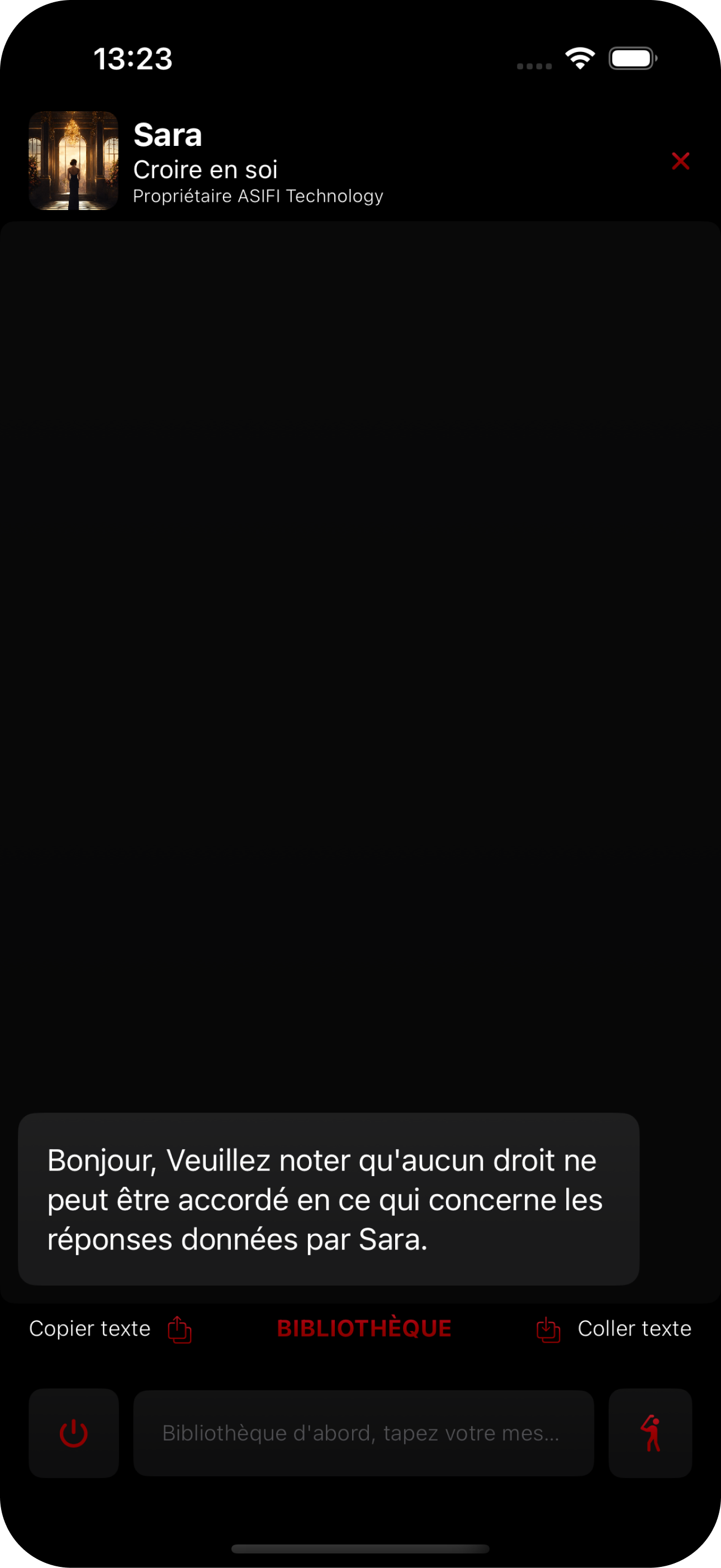Tap Copier texte to copy the text
Screen dimensions: 721x1568
[x=110, y=1329]
